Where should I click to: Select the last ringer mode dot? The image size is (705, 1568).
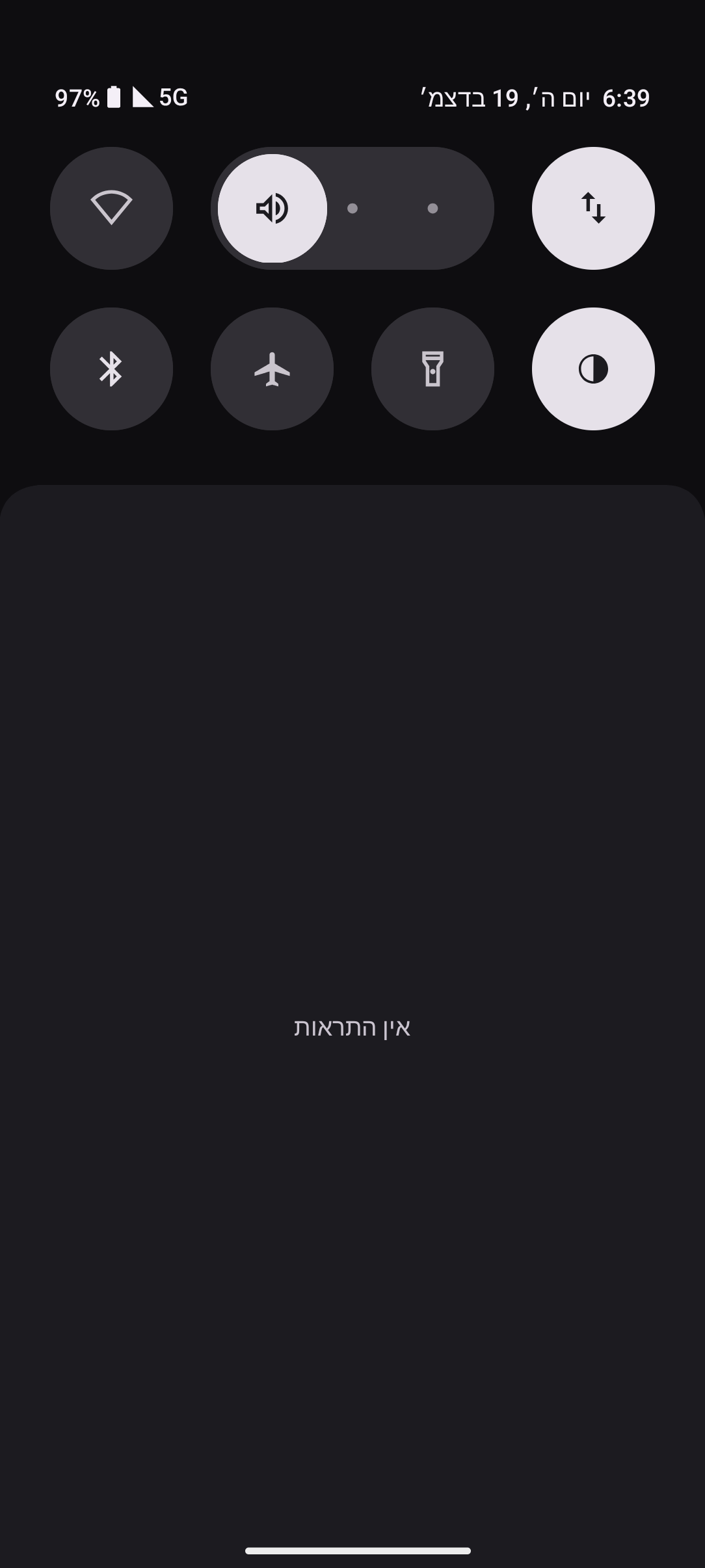pos(432,208)
